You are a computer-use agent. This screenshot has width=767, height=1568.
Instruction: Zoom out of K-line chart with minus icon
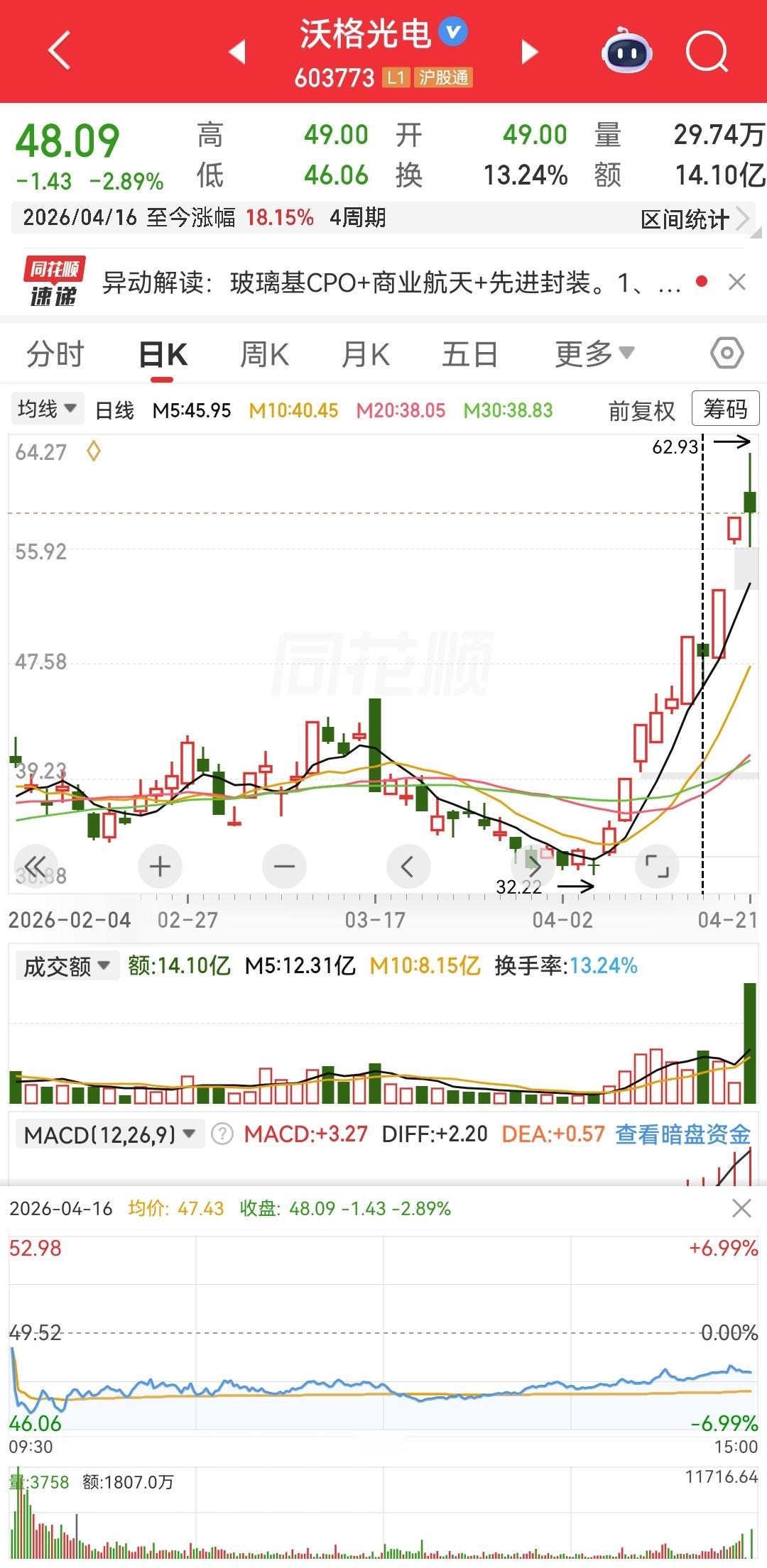(x=283, y=866)
